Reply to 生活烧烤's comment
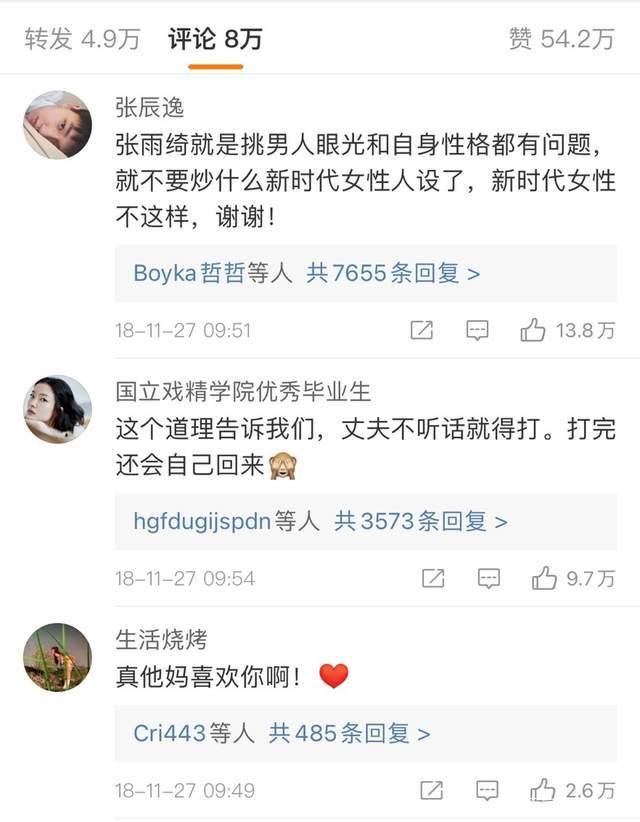 pyautogui.click(x=489, y=790)
